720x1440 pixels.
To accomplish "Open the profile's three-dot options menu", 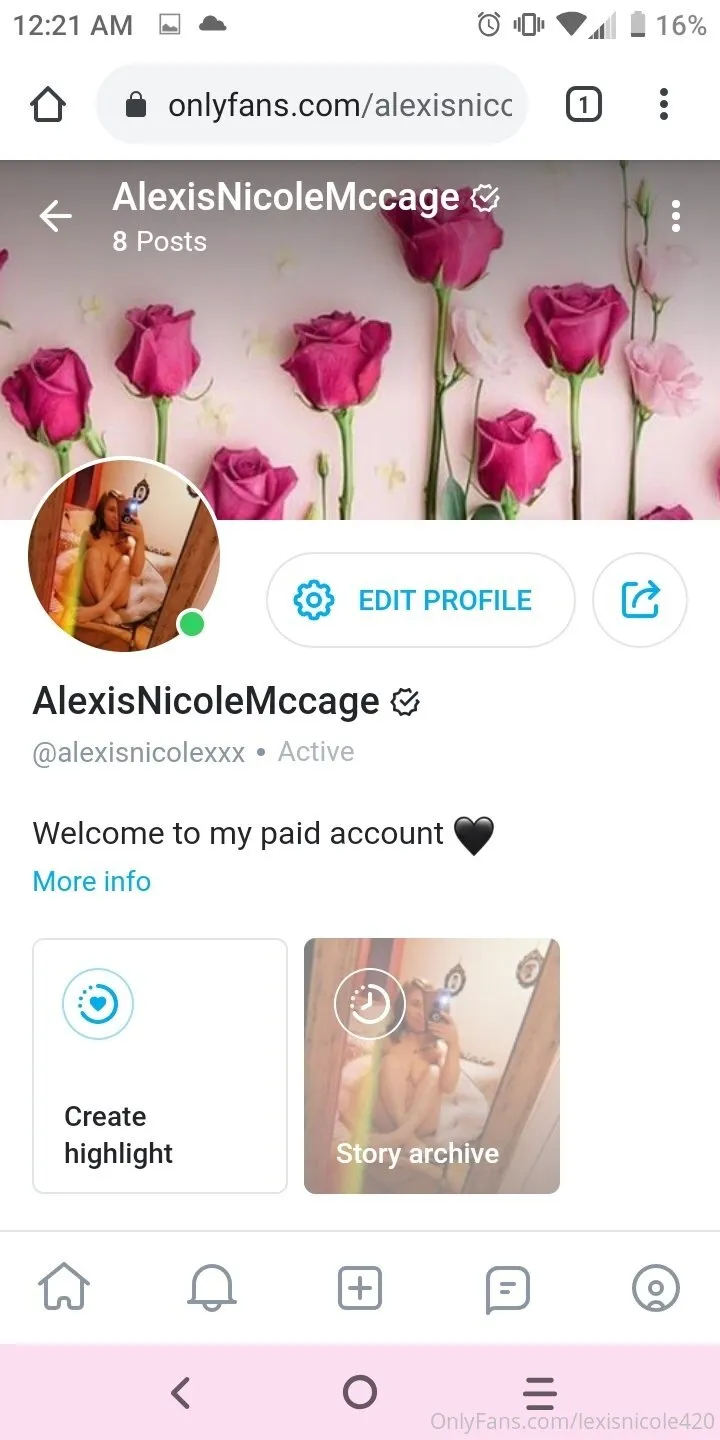I will [676, 216].
